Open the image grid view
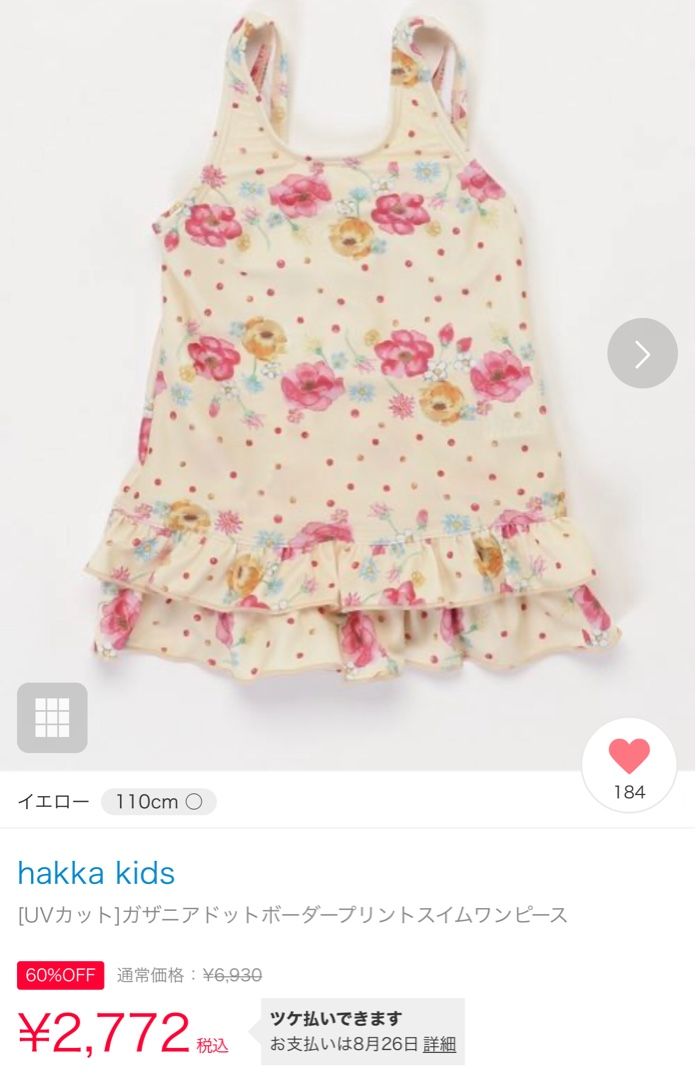 pyautogui.click(x=52, y=717)
